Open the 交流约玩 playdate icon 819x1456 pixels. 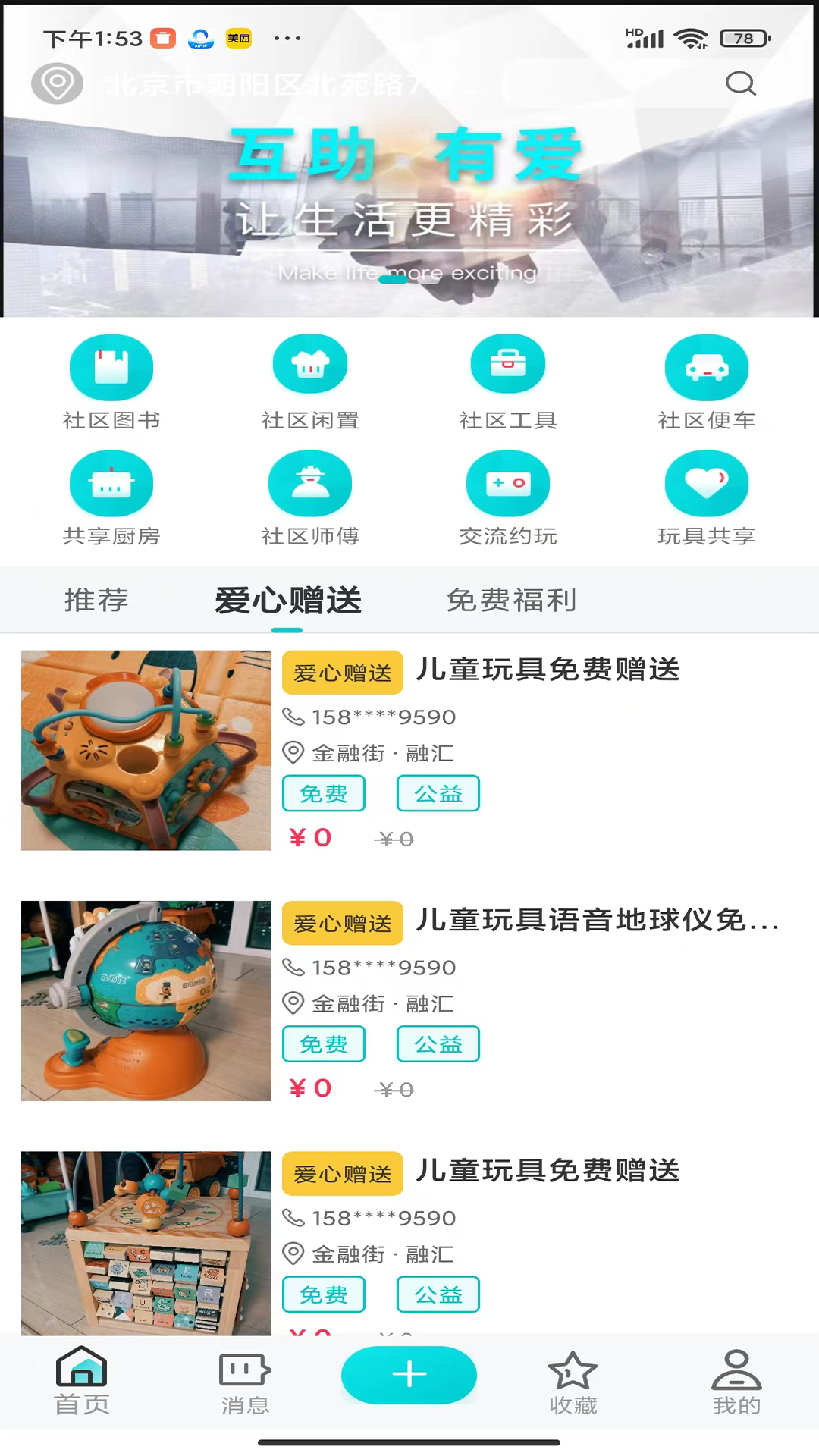[x=508, y=483]
